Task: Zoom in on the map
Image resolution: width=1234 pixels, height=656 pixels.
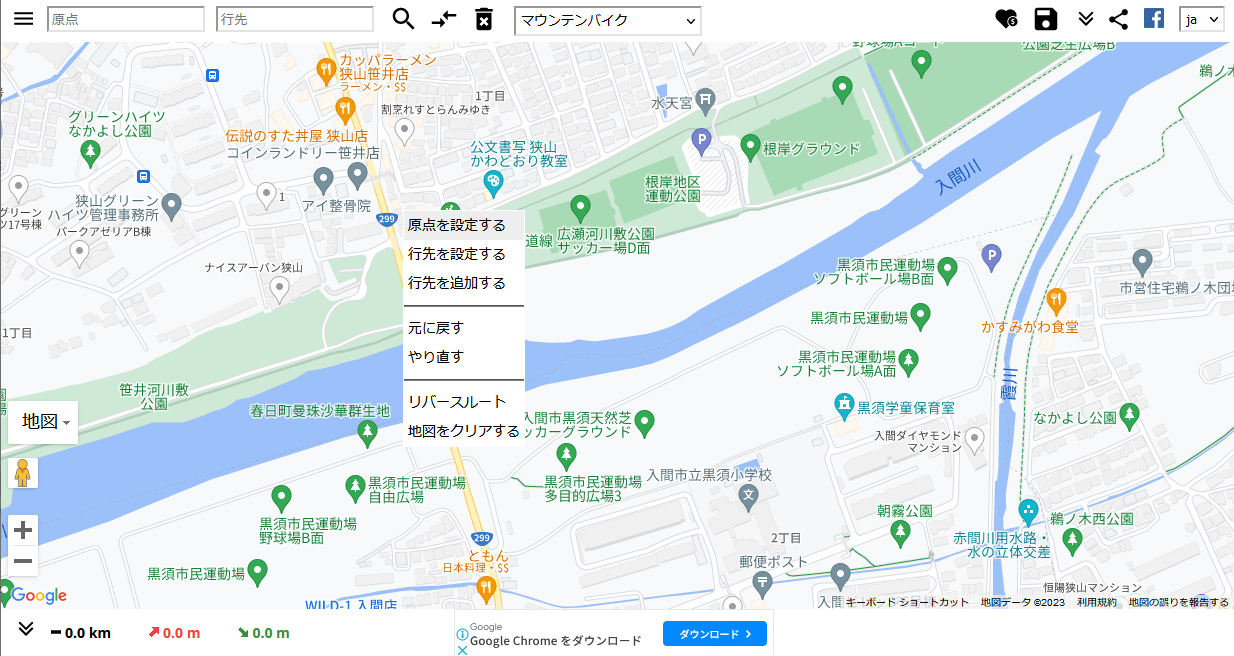Action: 23,530
